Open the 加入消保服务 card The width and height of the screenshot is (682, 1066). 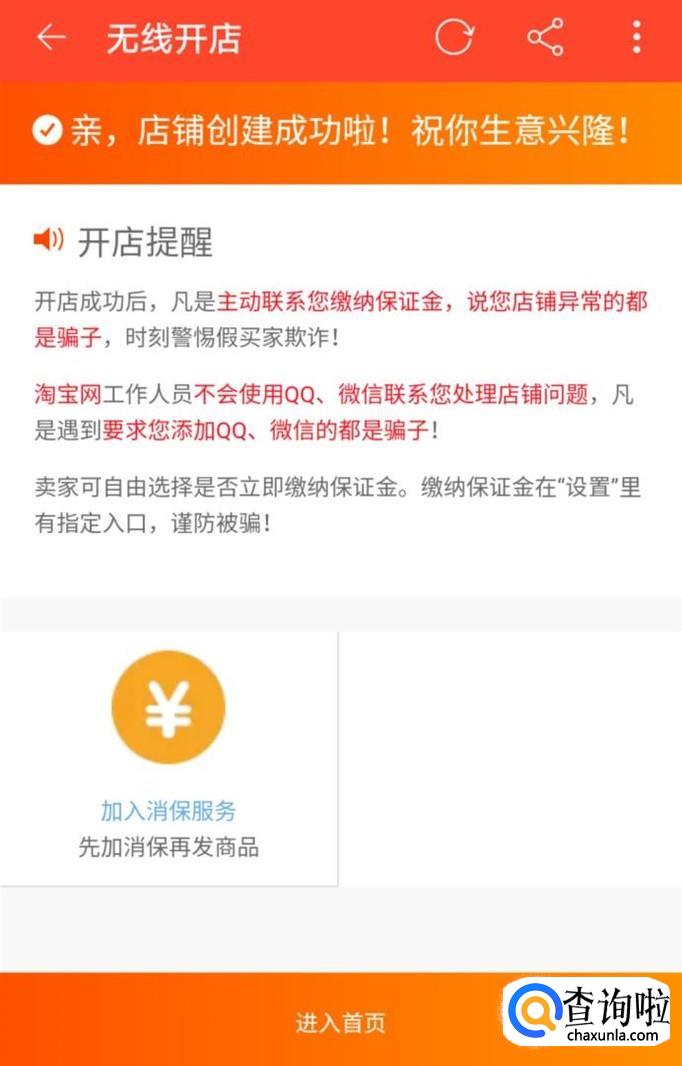169,759
